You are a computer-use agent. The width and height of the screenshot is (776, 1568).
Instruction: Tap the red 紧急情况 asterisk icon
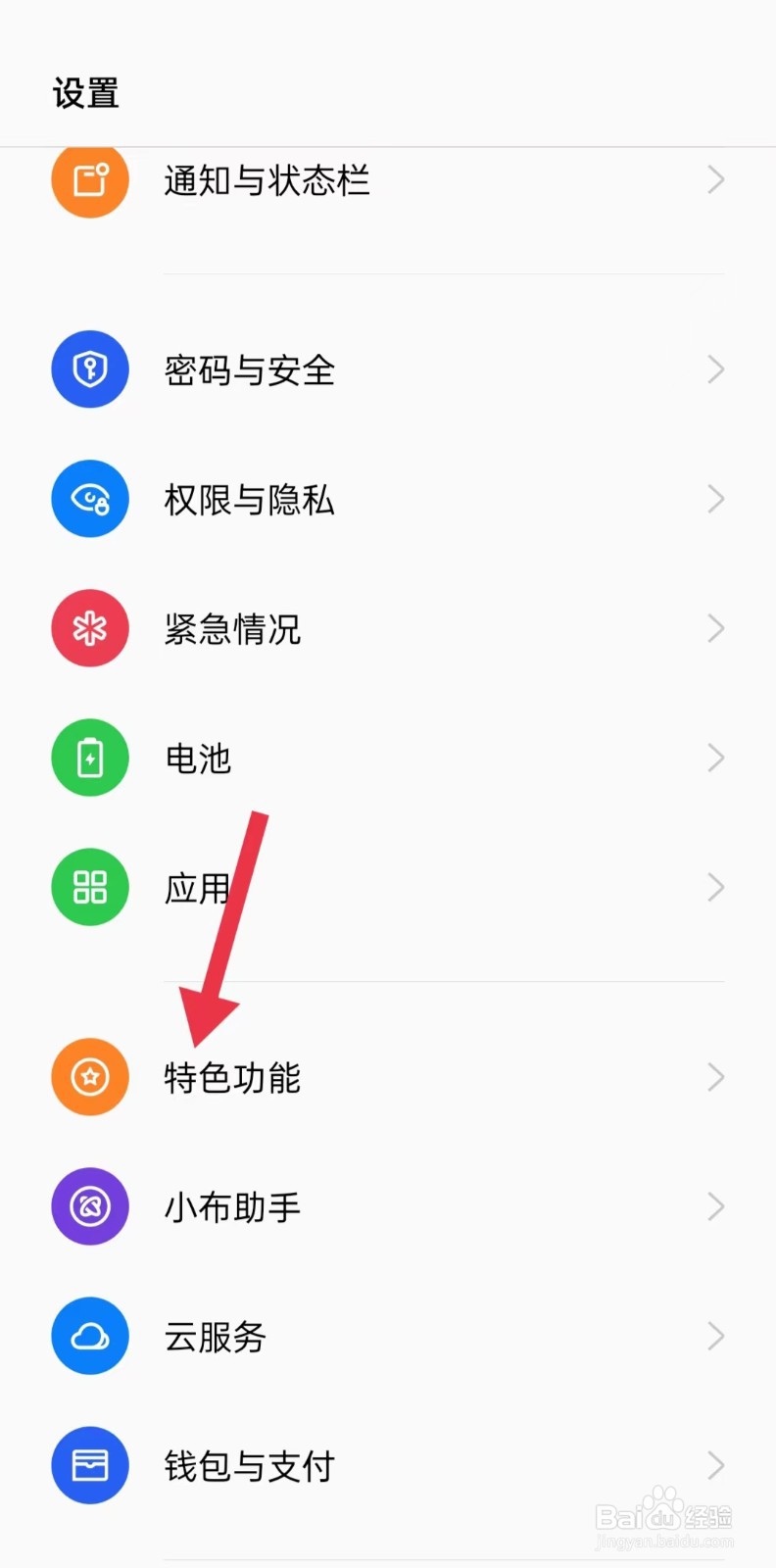[x=89, y=628]
